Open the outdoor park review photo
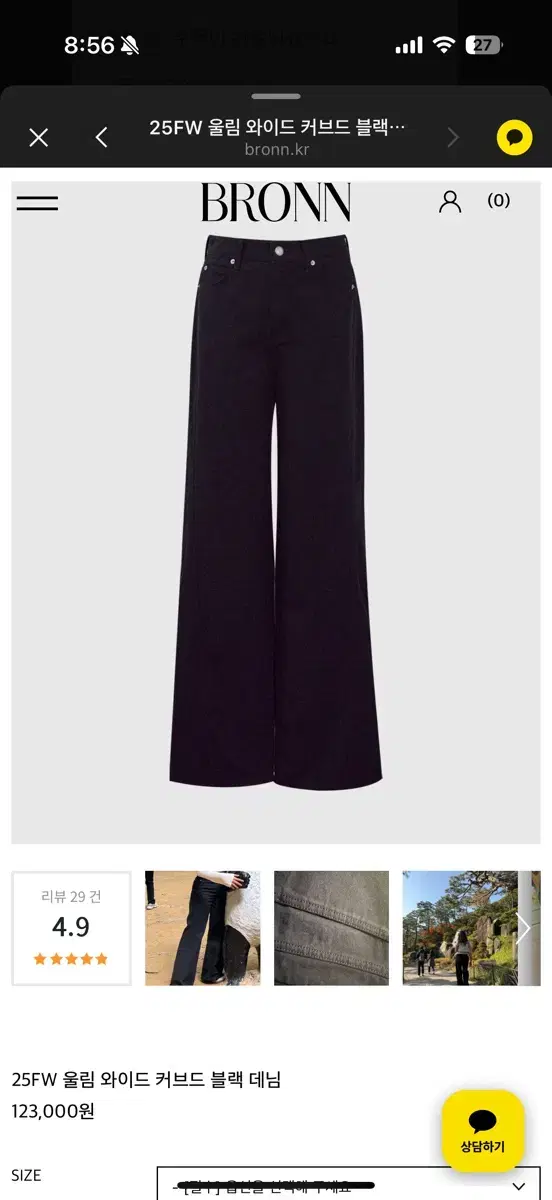 coord(460,928)
